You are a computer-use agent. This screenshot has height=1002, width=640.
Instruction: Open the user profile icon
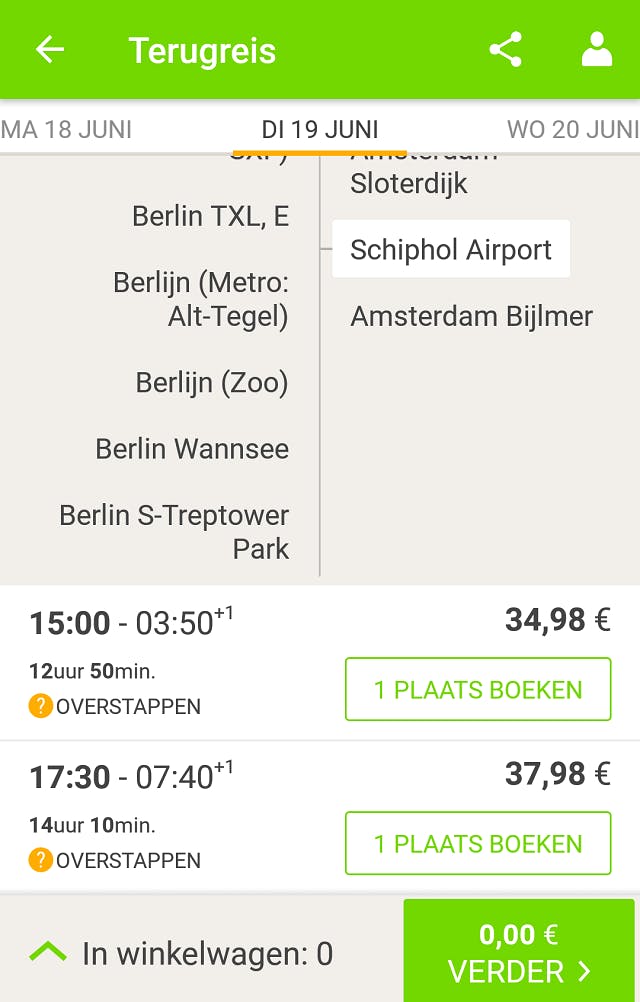[596, 50]
